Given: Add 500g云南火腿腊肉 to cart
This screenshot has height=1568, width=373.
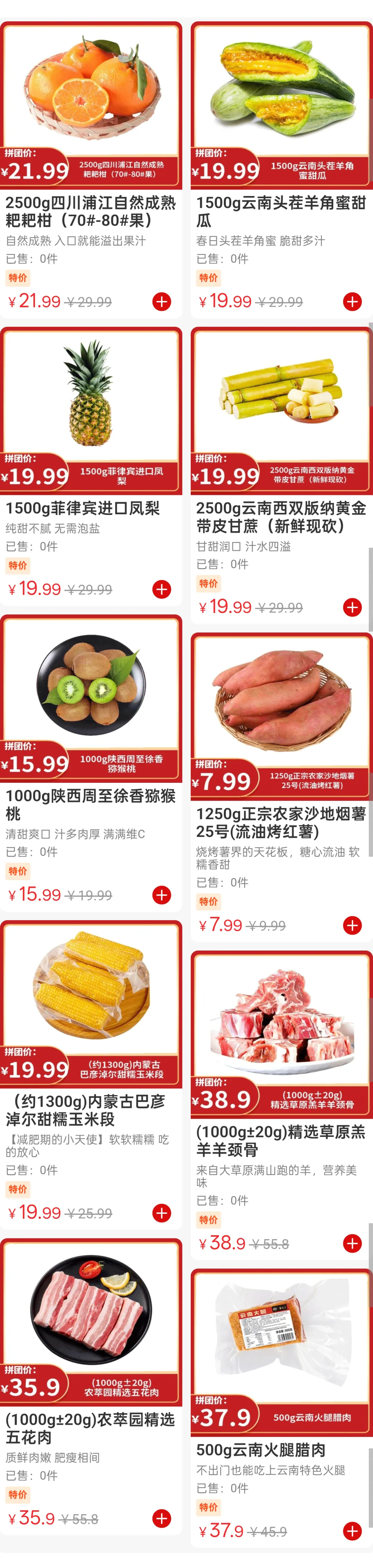Looking at the screenshot, I should (x=352, y=1531).
